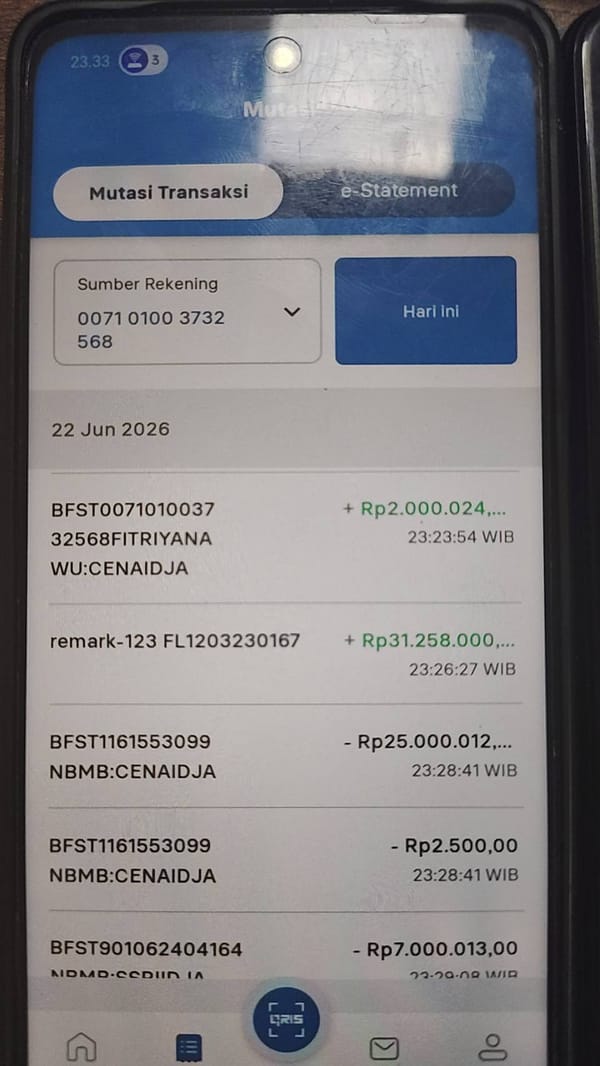Tap the transaction list tab icon

tap(189, 1048)
